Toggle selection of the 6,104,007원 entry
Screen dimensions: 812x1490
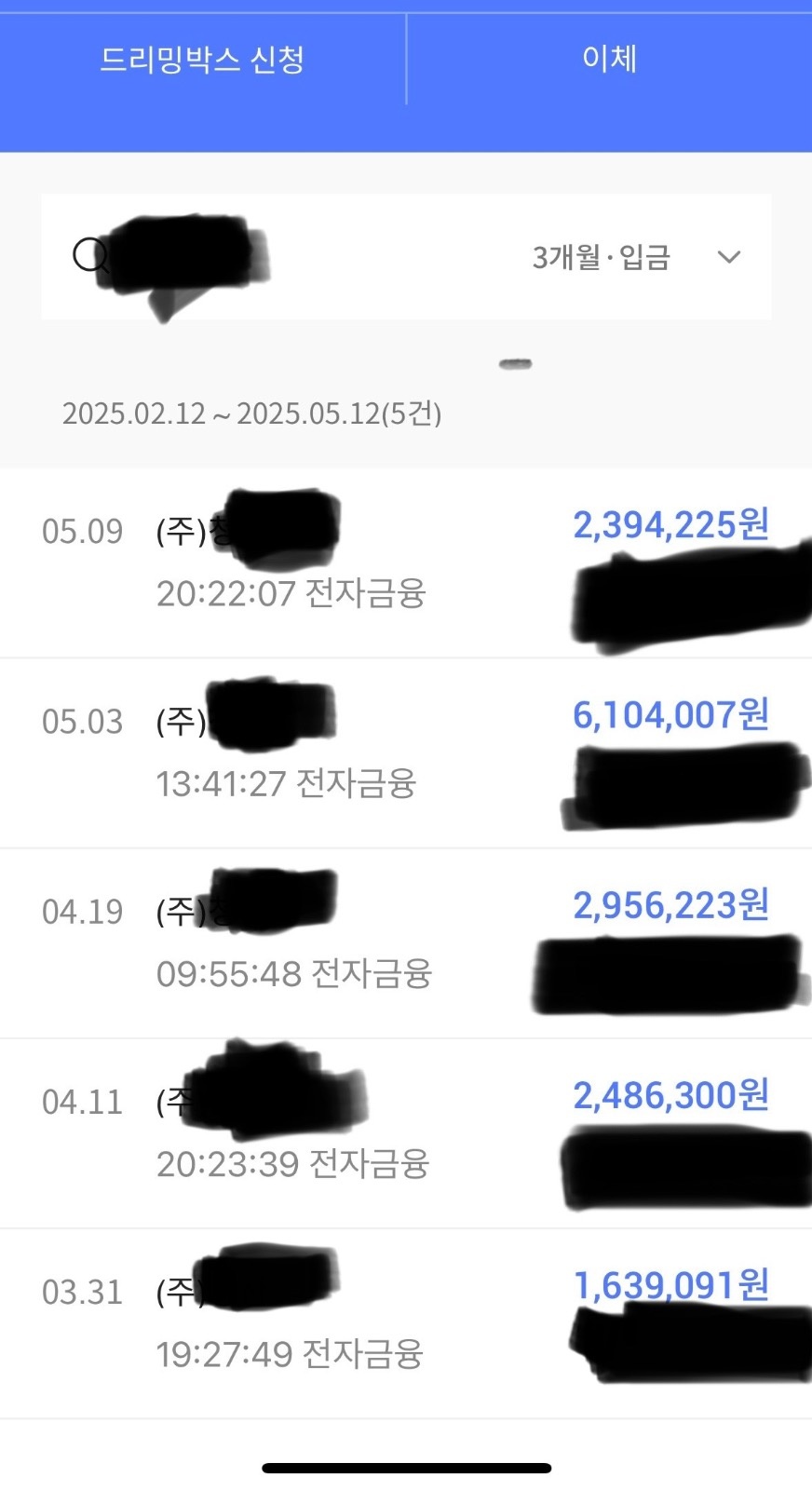pos(671,715)
